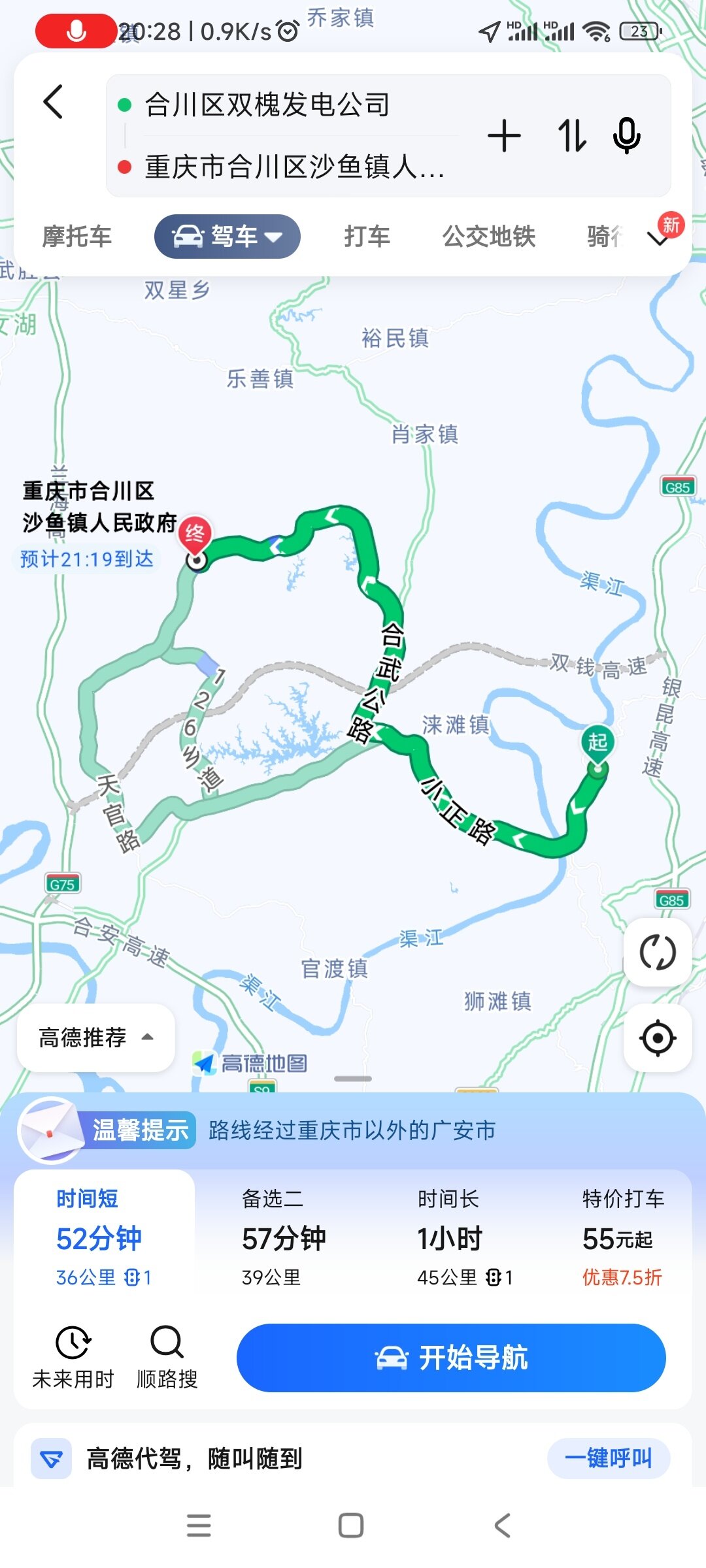Refresh the route on the map
The image size is (706, 1568).
pos(658,953)
